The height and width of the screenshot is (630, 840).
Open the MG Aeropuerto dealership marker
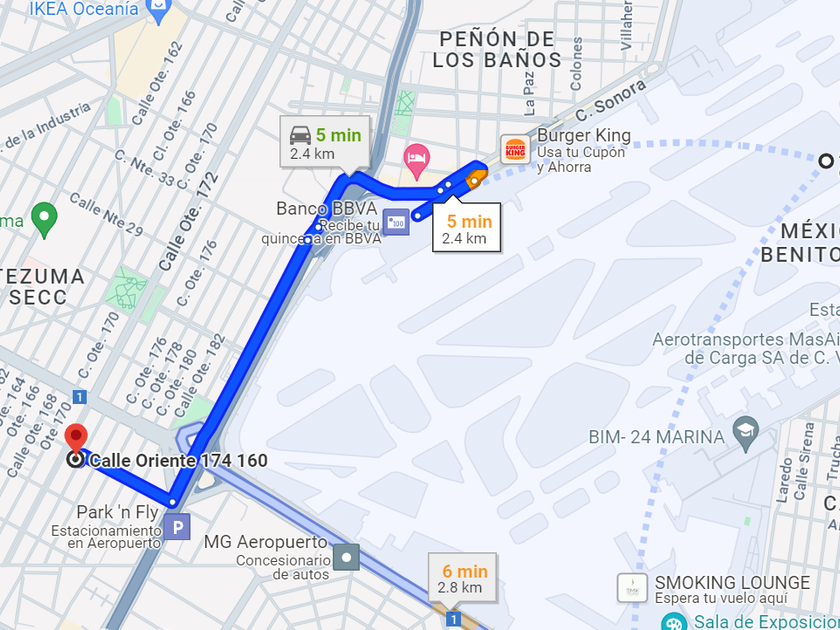click(x=346, y=556)
